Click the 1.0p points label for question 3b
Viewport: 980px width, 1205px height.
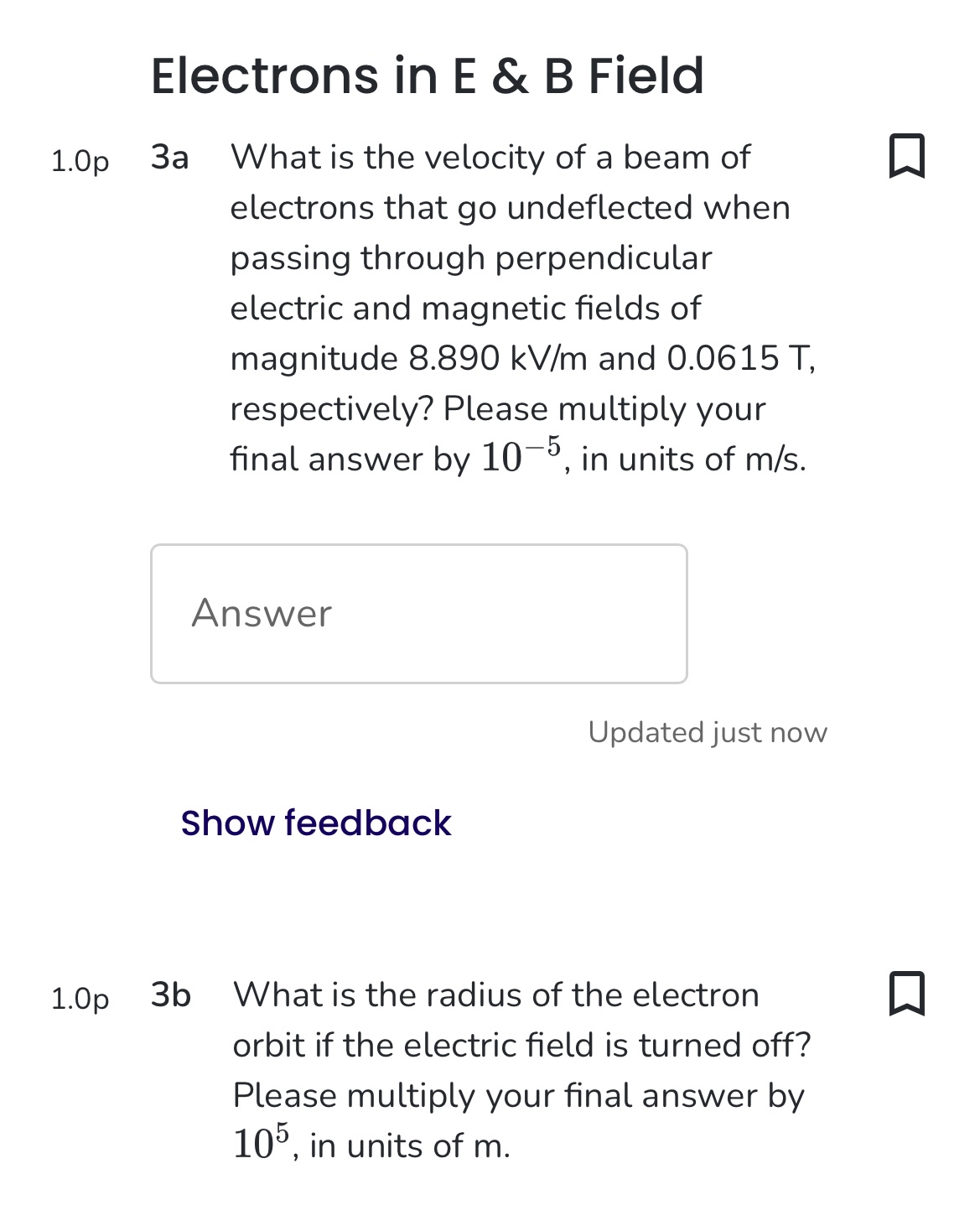(80, 1000)
